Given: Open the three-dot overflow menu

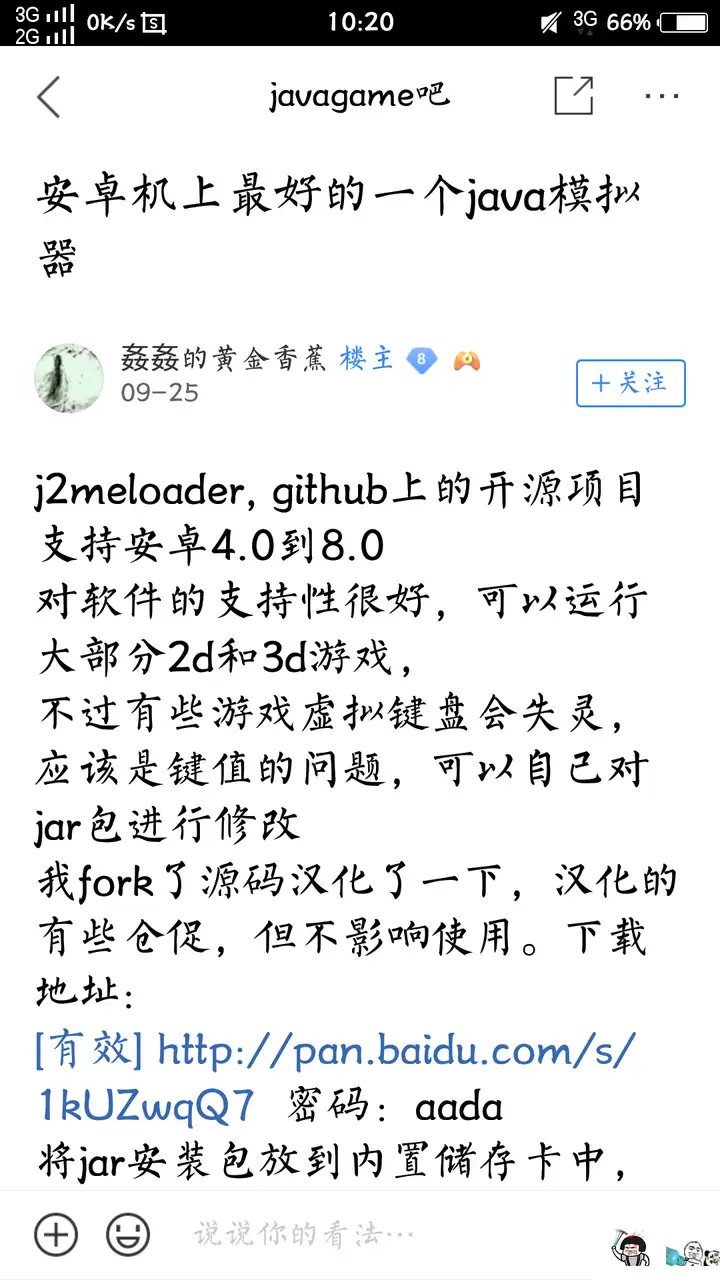Looking at the screenshot, I should click(662, 97).
